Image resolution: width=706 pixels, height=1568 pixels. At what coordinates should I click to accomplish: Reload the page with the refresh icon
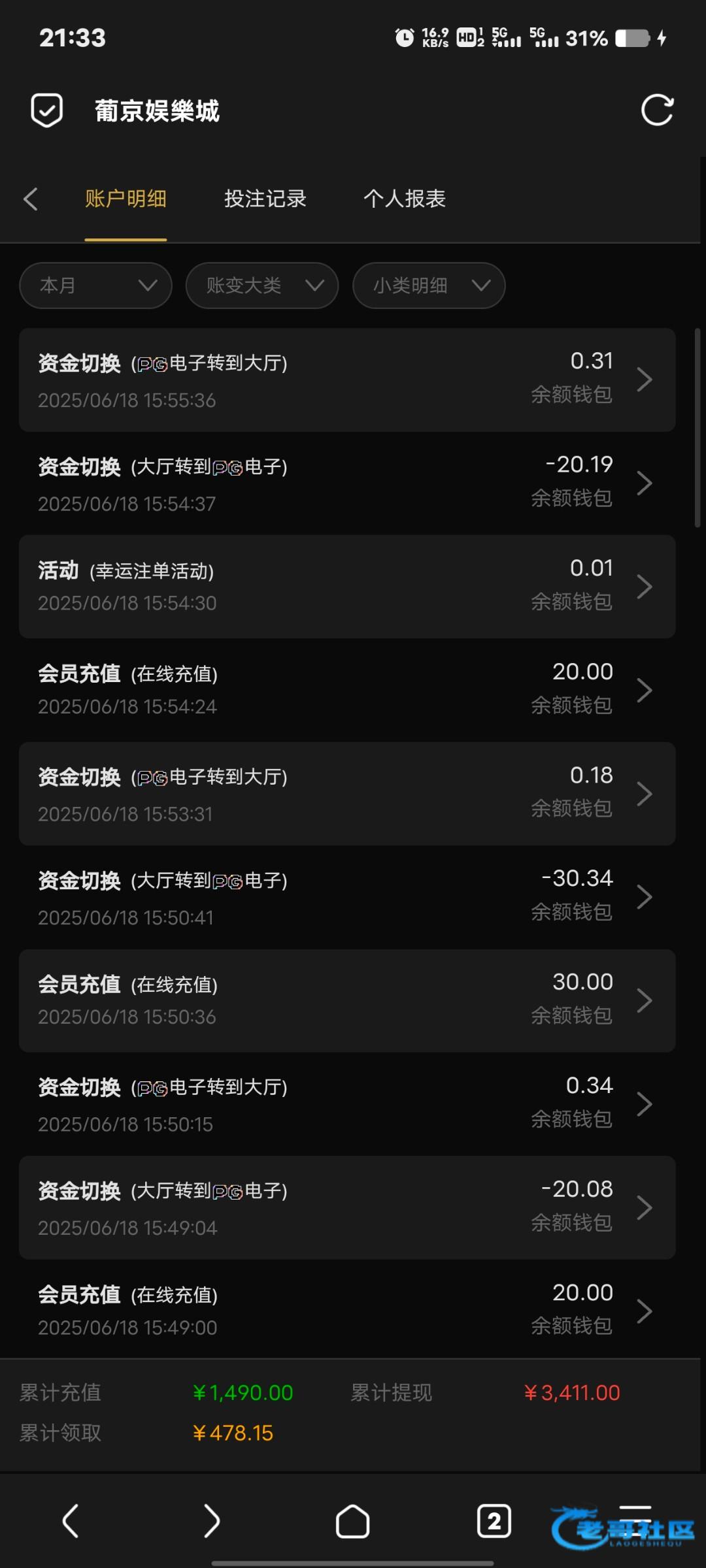(657, 110)
